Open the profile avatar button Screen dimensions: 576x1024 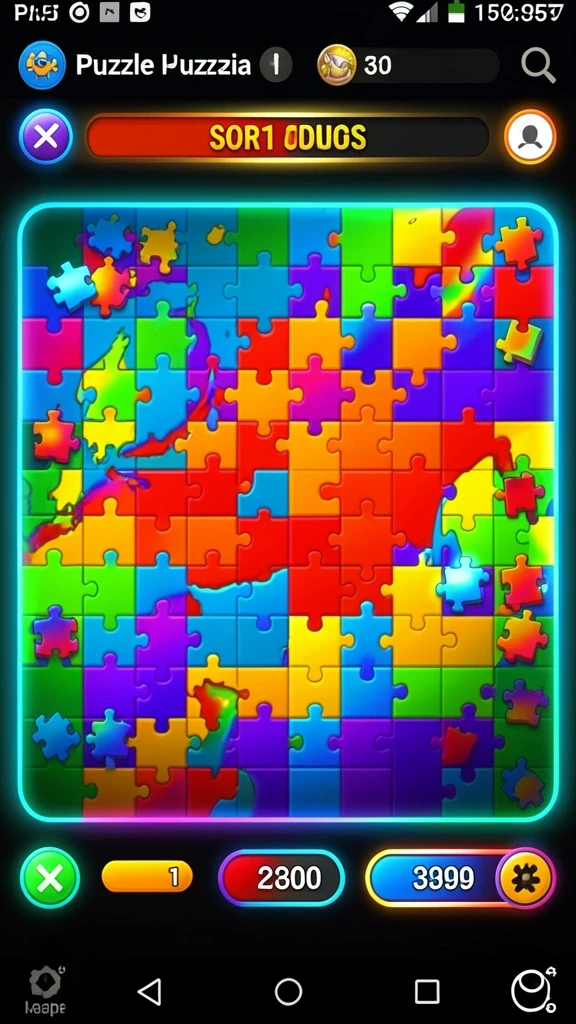[530, 137]
